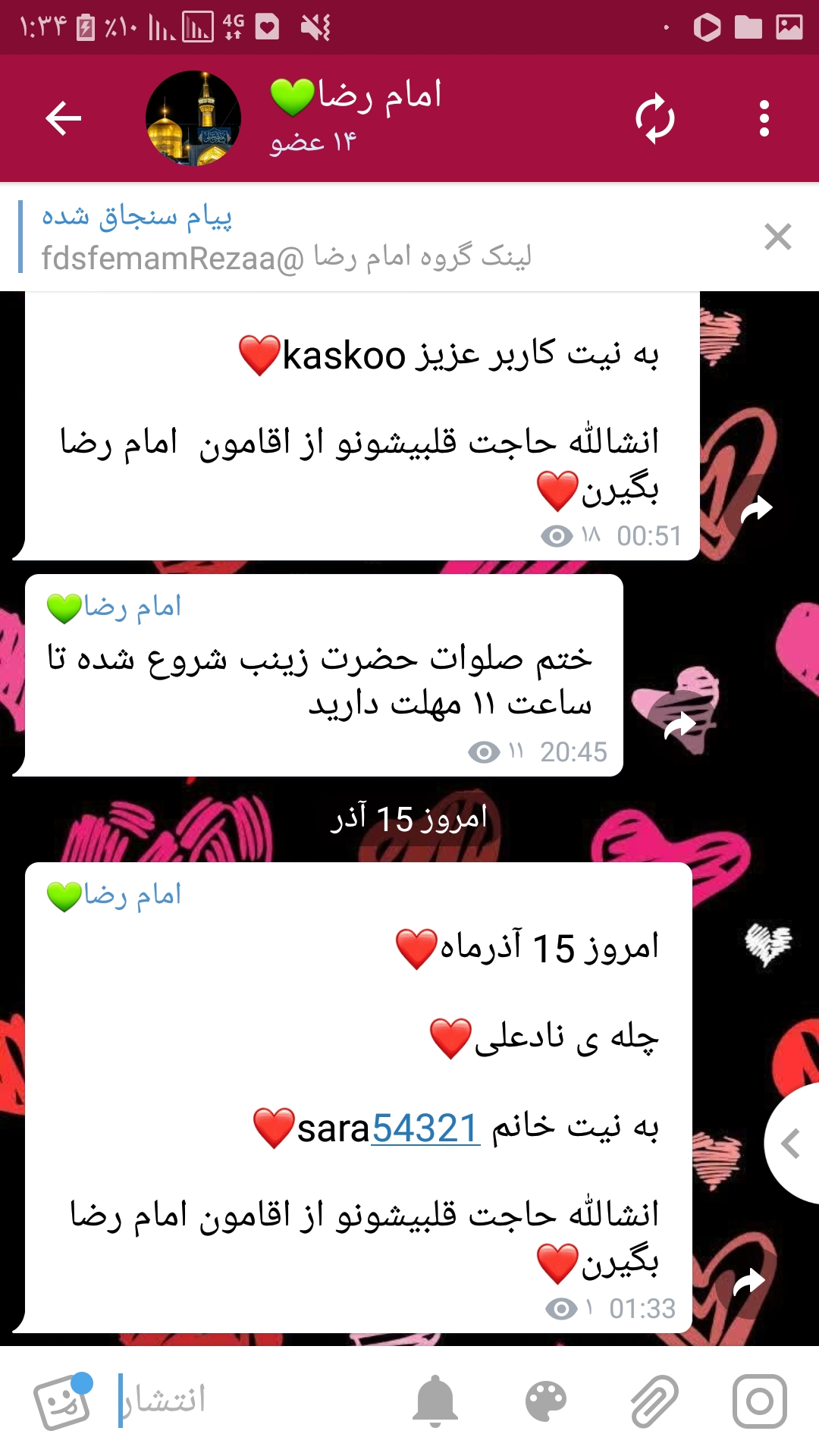Forward the kaskoo message

pos(755,510)
